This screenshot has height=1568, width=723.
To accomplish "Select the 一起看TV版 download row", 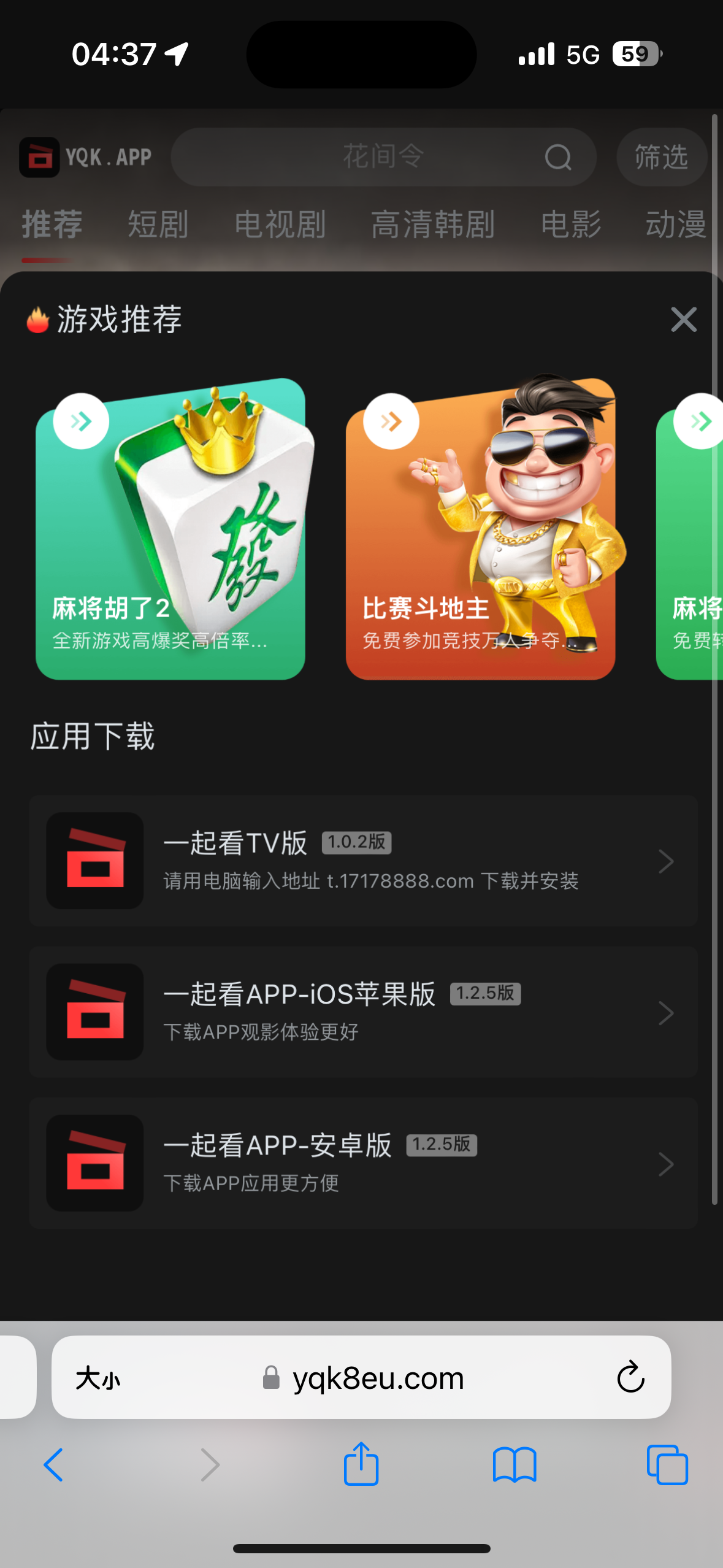I will pyautogui.click(x=363, y=861).
